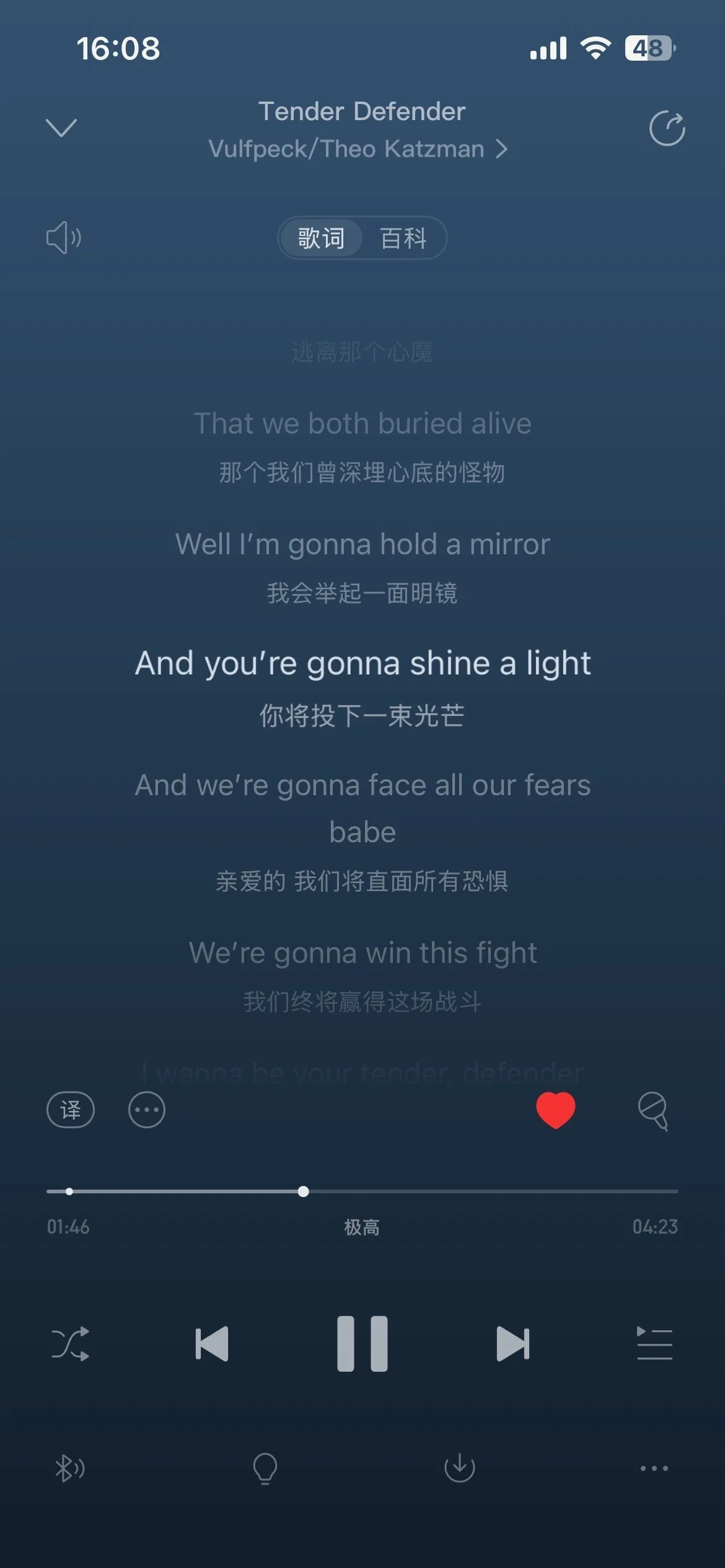725x1568 pixels.
Task: Toggle the 译 lyrics translation button
Action: [x=71, y=1110]
